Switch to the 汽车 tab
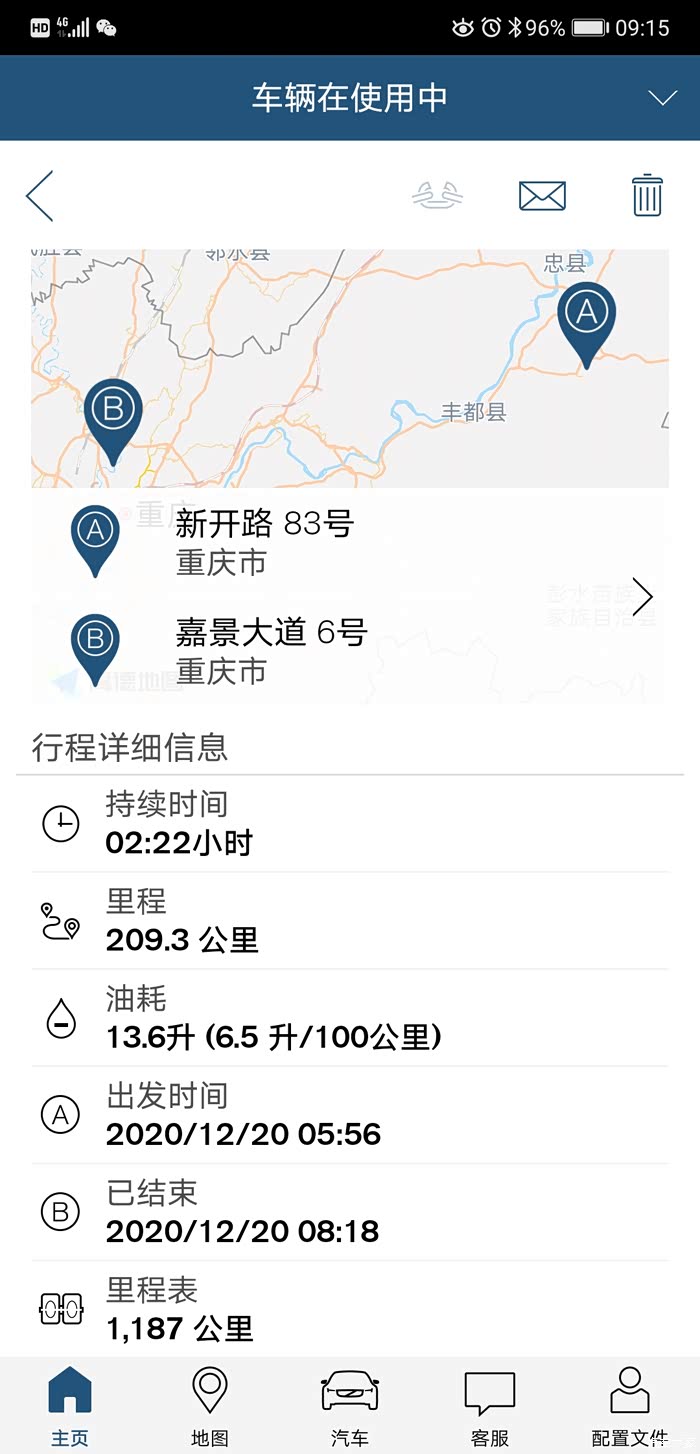The image size is (700, 1454). click(x=350, y=1407)
